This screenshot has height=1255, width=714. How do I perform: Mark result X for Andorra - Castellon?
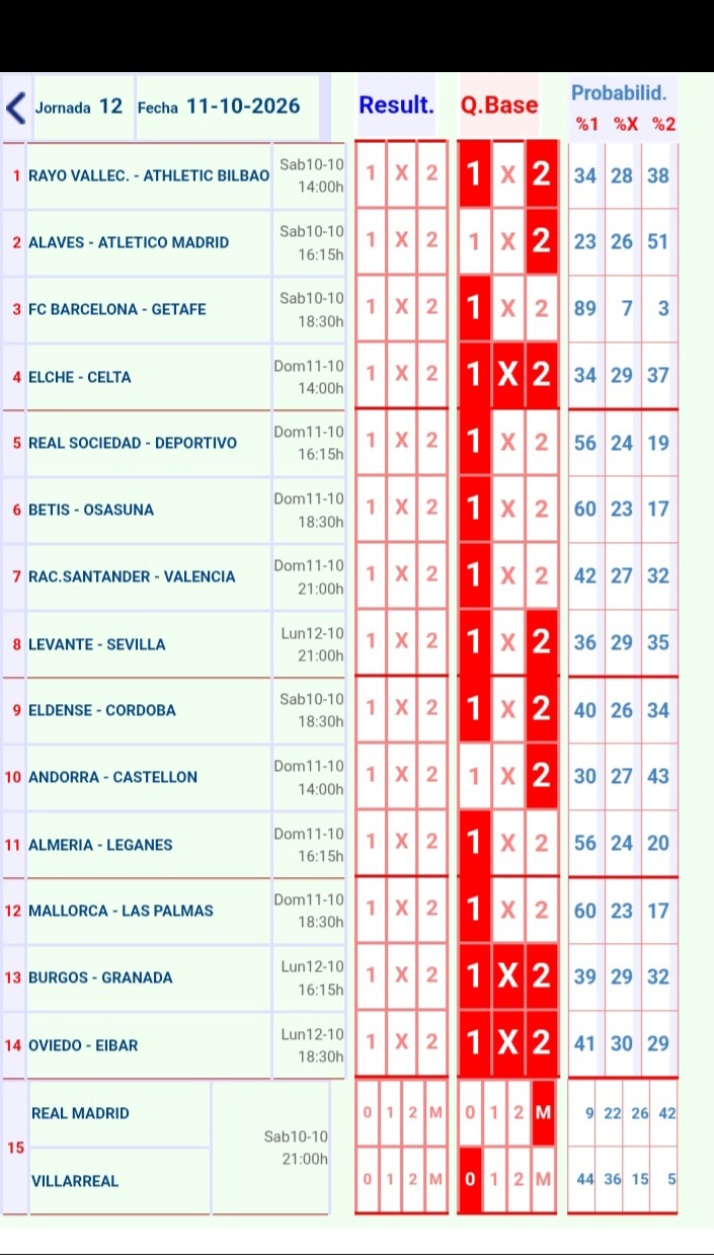pos(401,777)
